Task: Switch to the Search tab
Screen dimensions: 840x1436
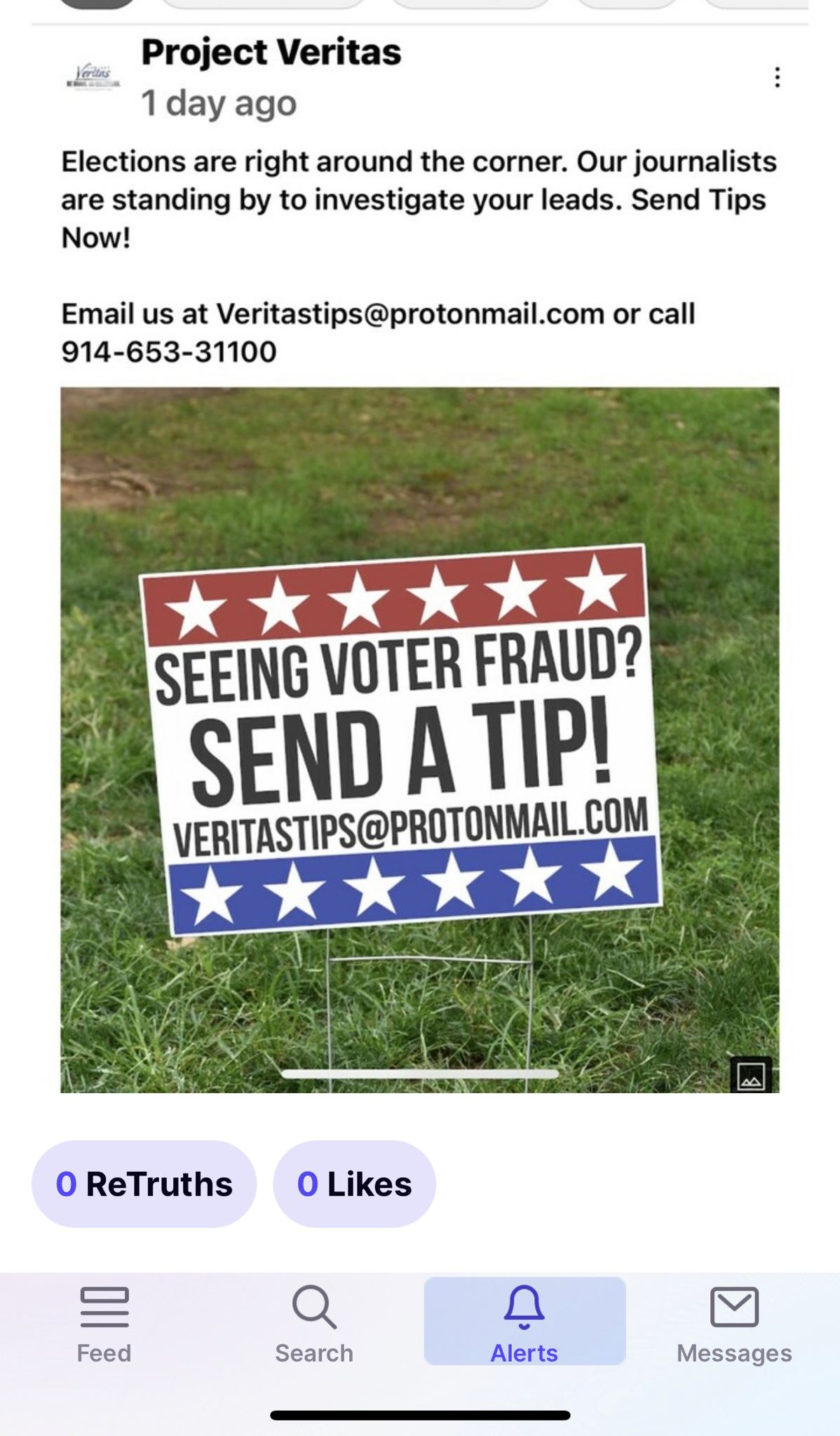Action: [314, 1324]
